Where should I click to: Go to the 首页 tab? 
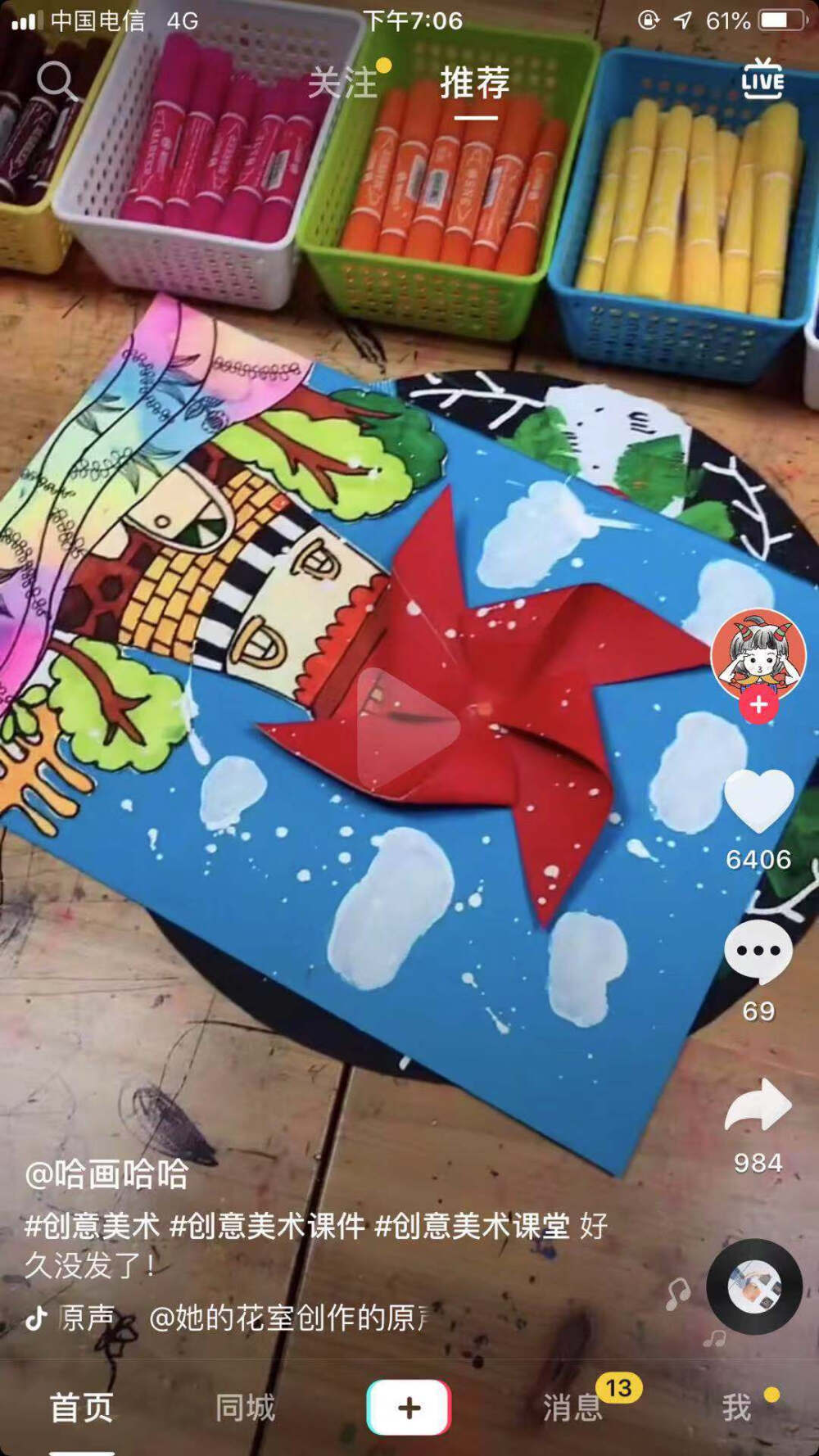[x=81, y=1408]
